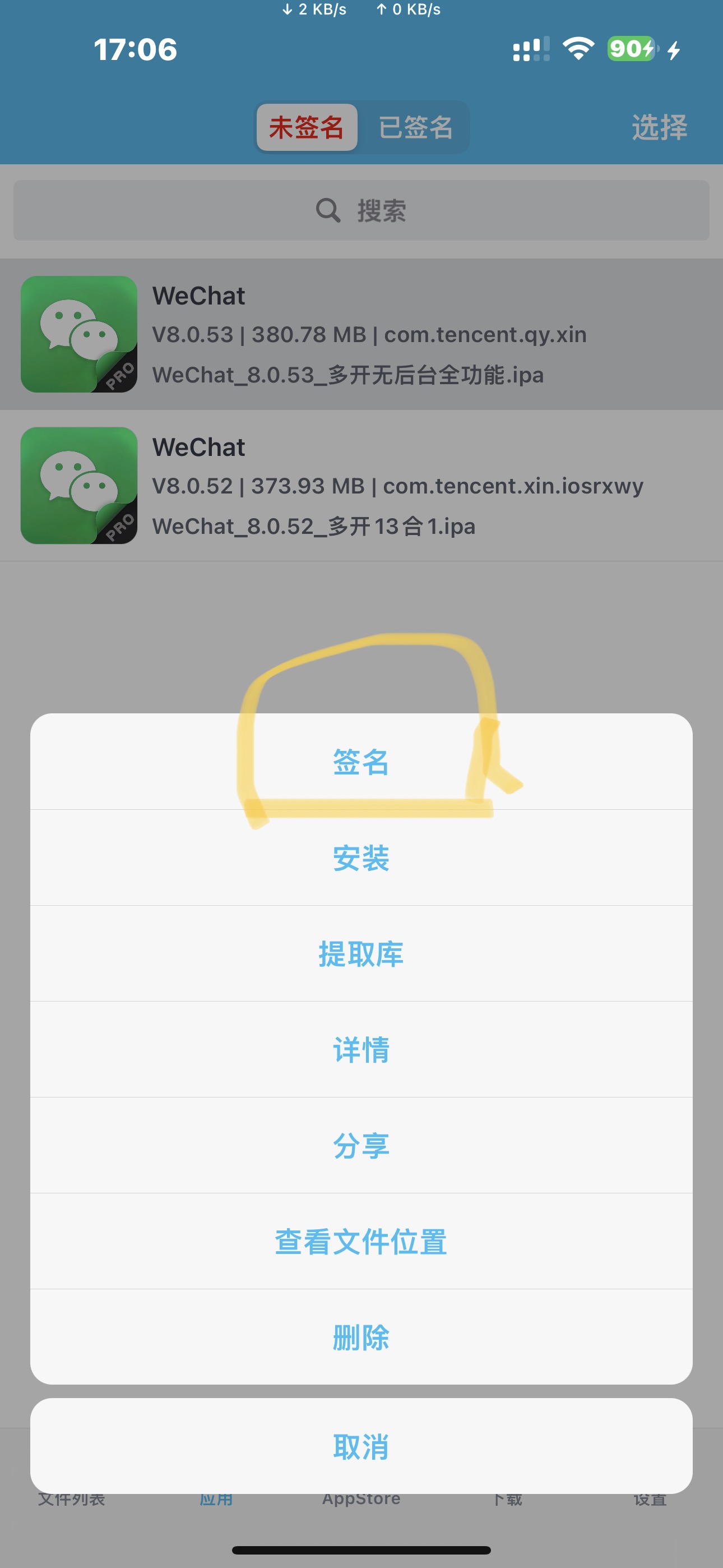
Task: Share the IPA via 分享
Action: coord(361,1145)
